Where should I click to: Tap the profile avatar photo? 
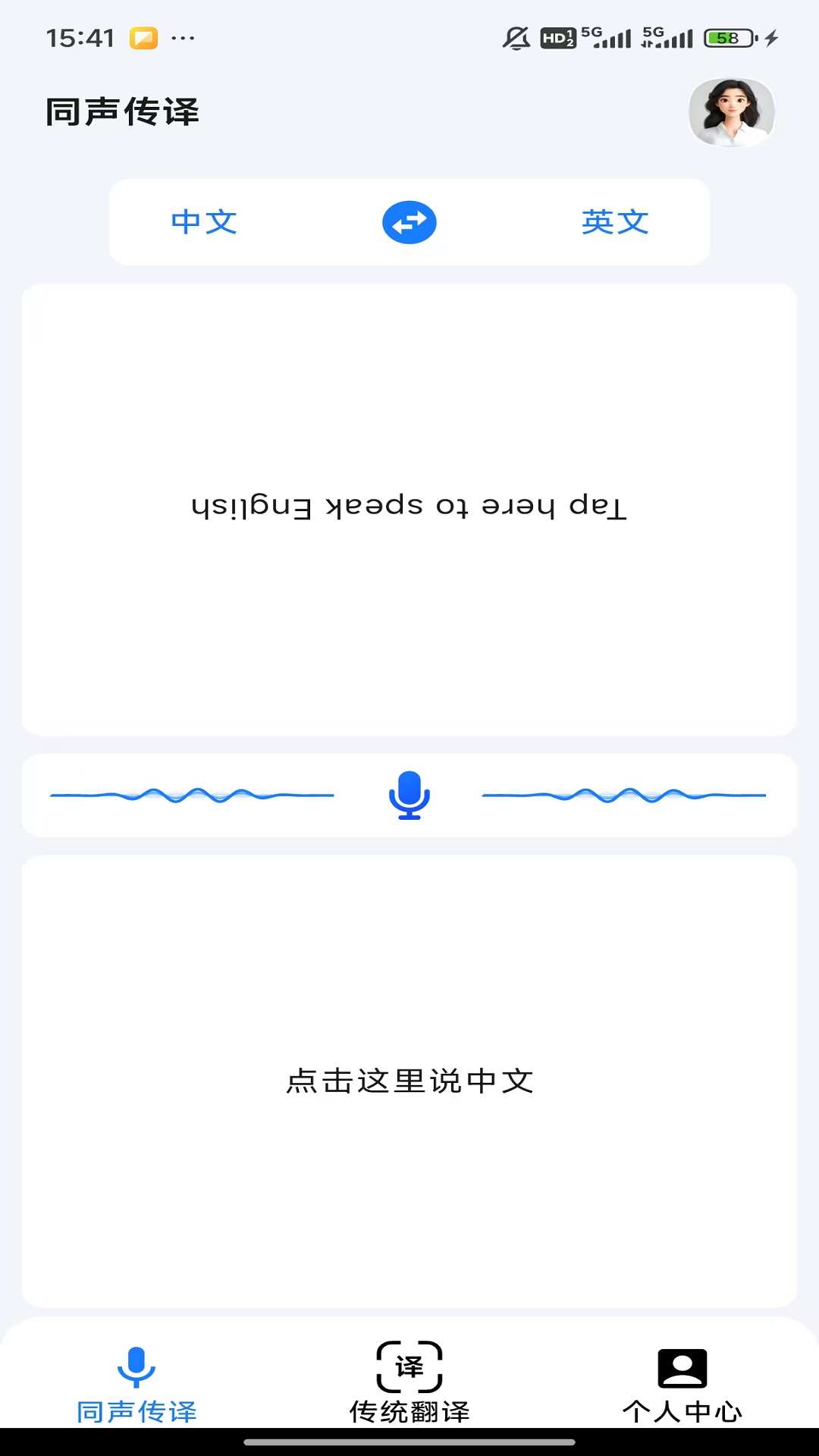tap(731, 112)
